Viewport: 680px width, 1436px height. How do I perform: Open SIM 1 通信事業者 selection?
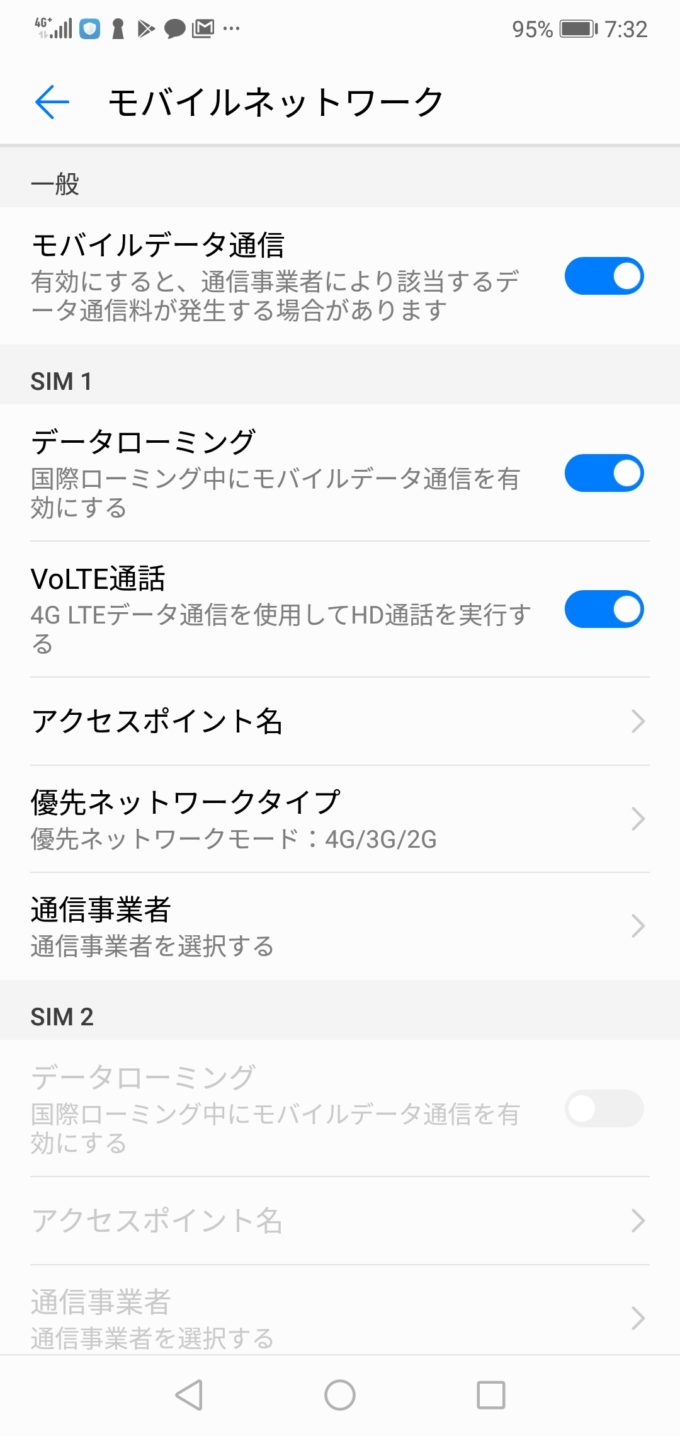(340, 927)
